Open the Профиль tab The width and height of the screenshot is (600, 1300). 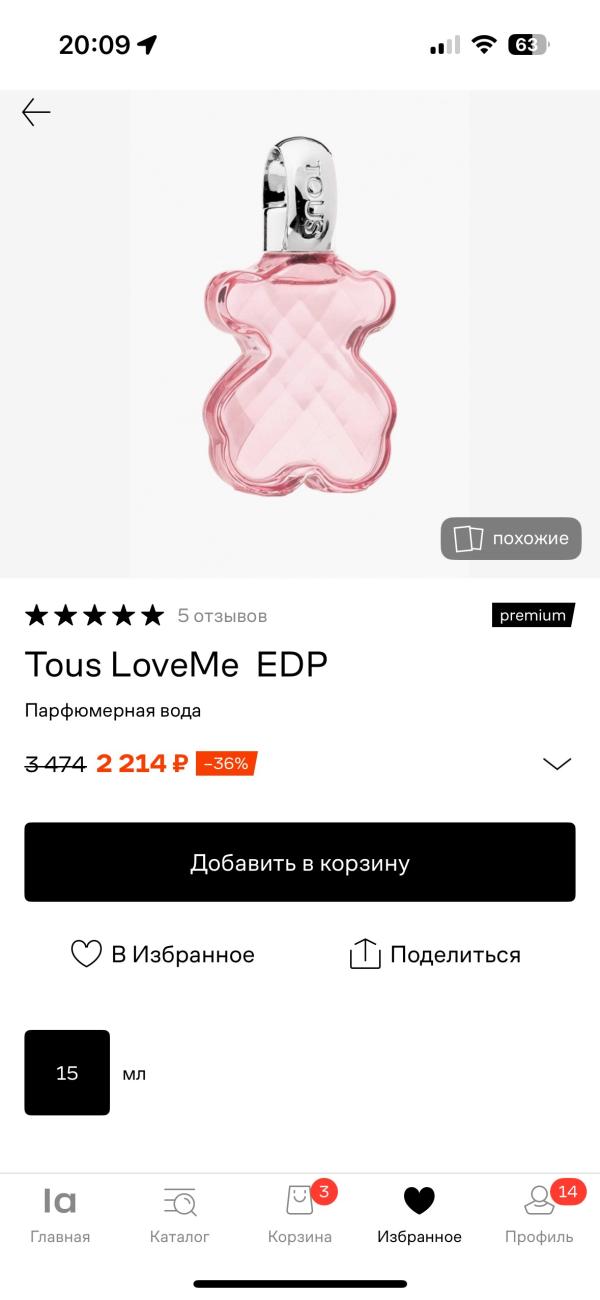coord(539,1215)
